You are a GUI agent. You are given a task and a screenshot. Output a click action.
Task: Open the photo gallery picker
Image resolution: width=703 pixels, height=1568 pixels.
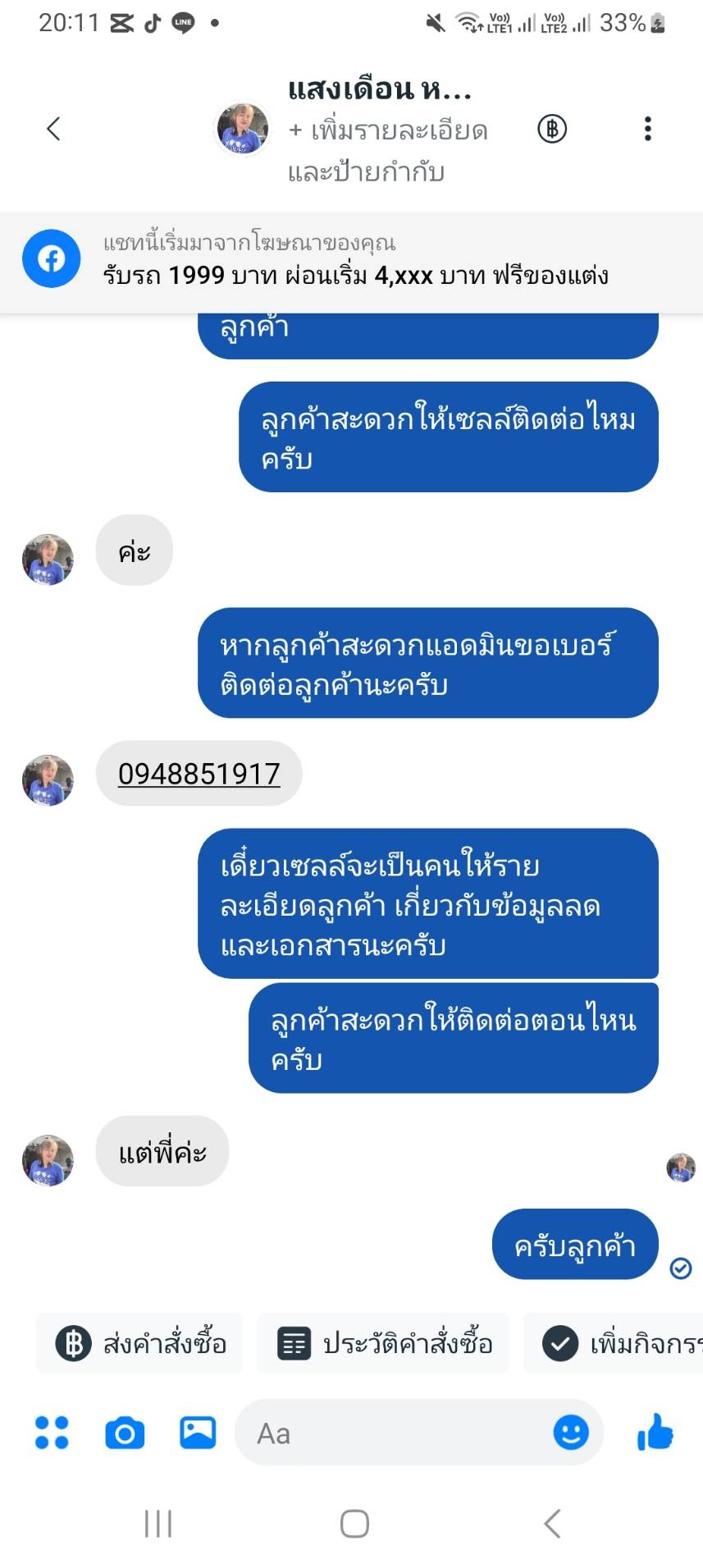click(198, 1433)
